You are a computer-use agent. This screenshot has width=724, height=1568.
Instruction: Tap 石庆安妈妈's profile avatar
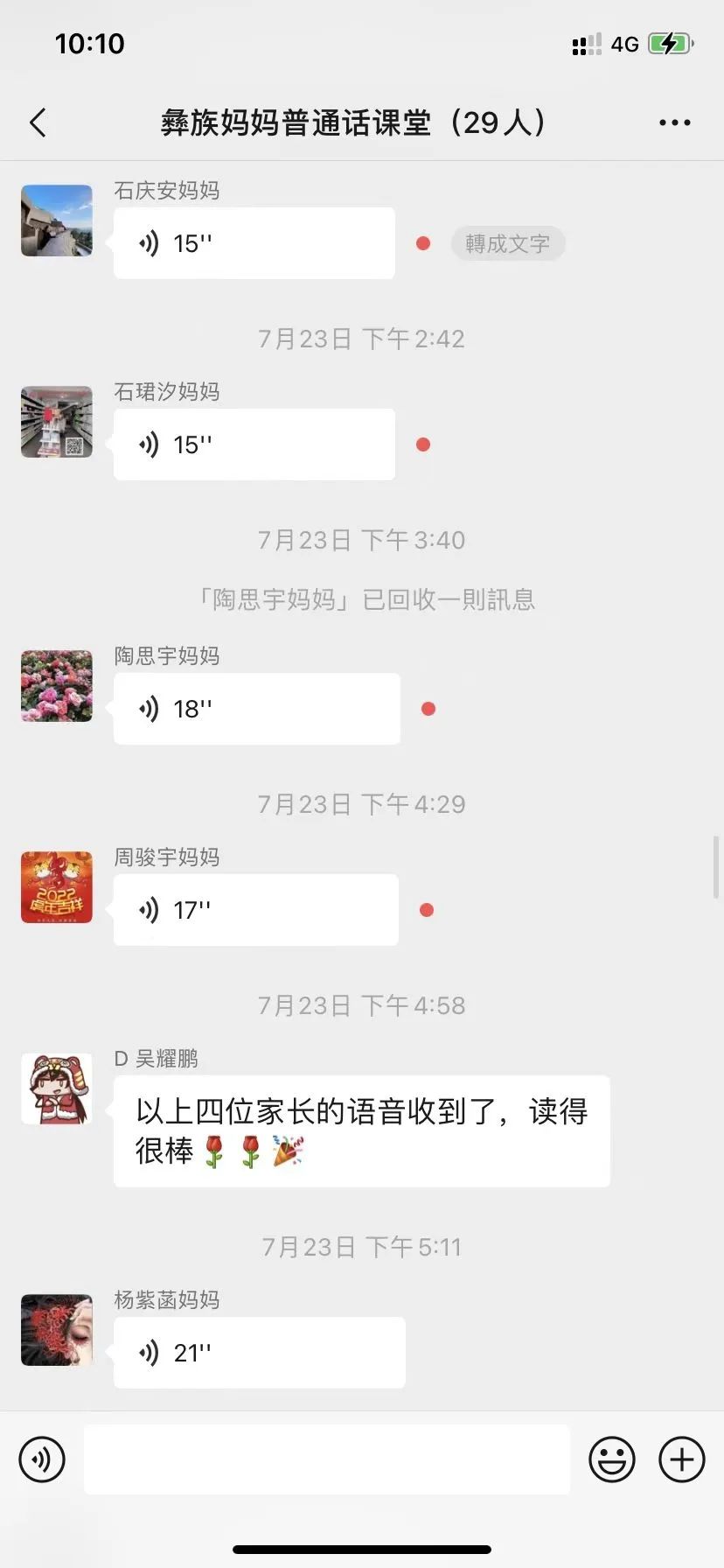tap(56, 220)
